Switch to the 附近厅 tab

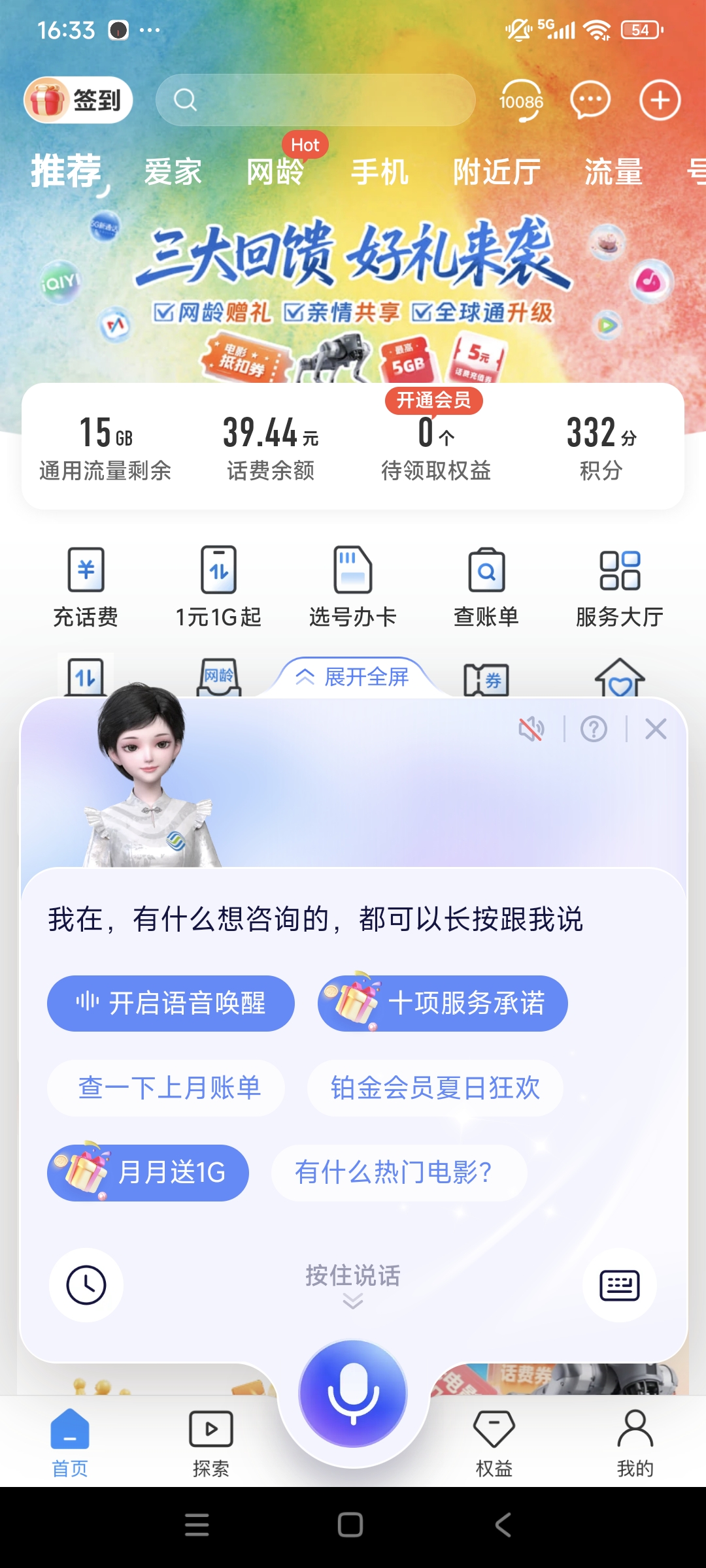pyautogui.click(x=497, y=172)
